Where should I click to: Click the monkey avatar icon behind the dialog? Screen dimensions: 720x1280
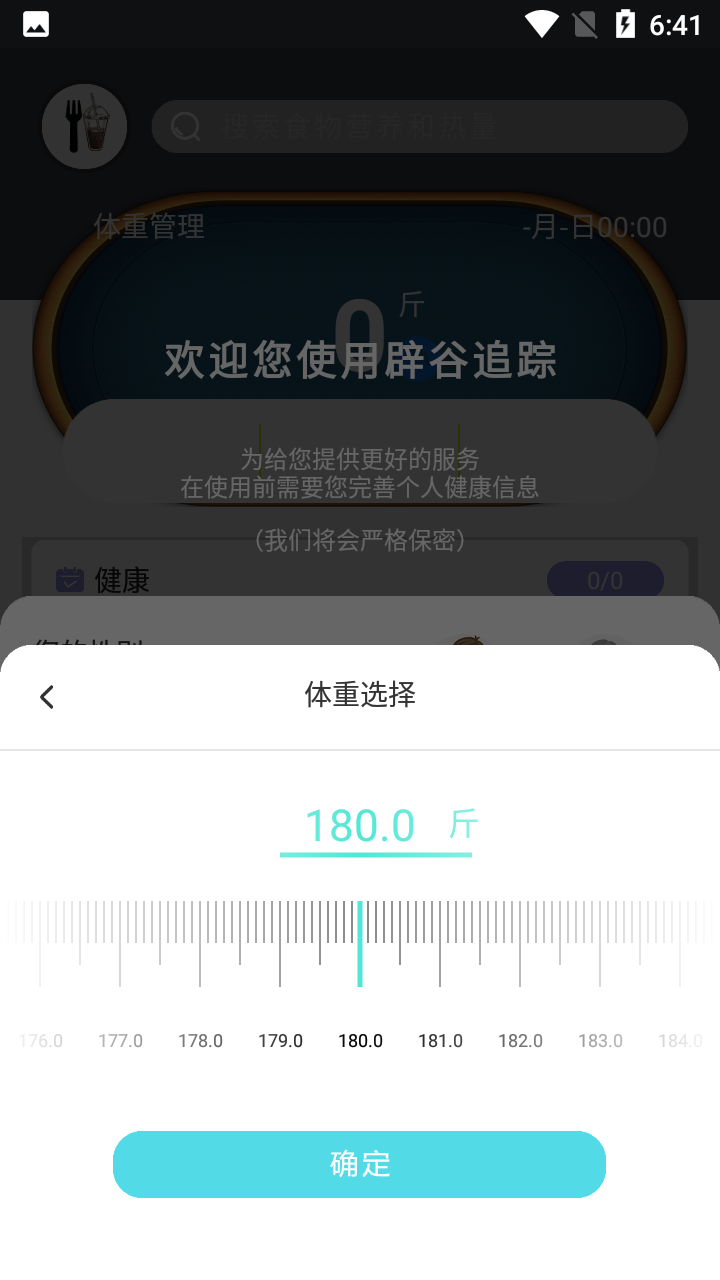tap(470, 645)
